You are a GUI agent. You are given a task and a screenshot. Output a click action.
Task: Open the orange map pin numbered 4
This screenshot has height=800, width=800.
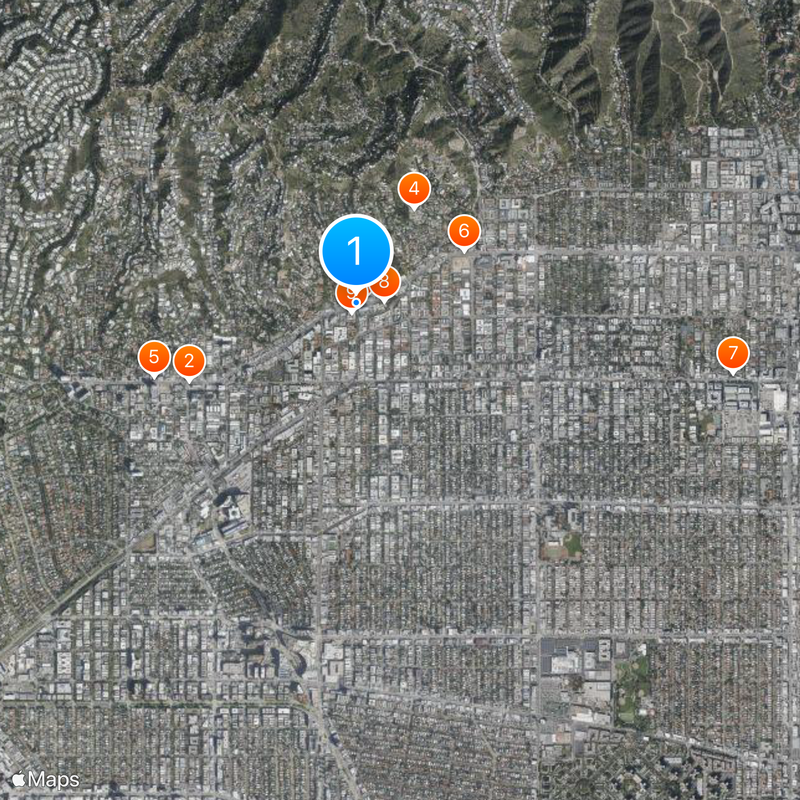tap(413, 188)
